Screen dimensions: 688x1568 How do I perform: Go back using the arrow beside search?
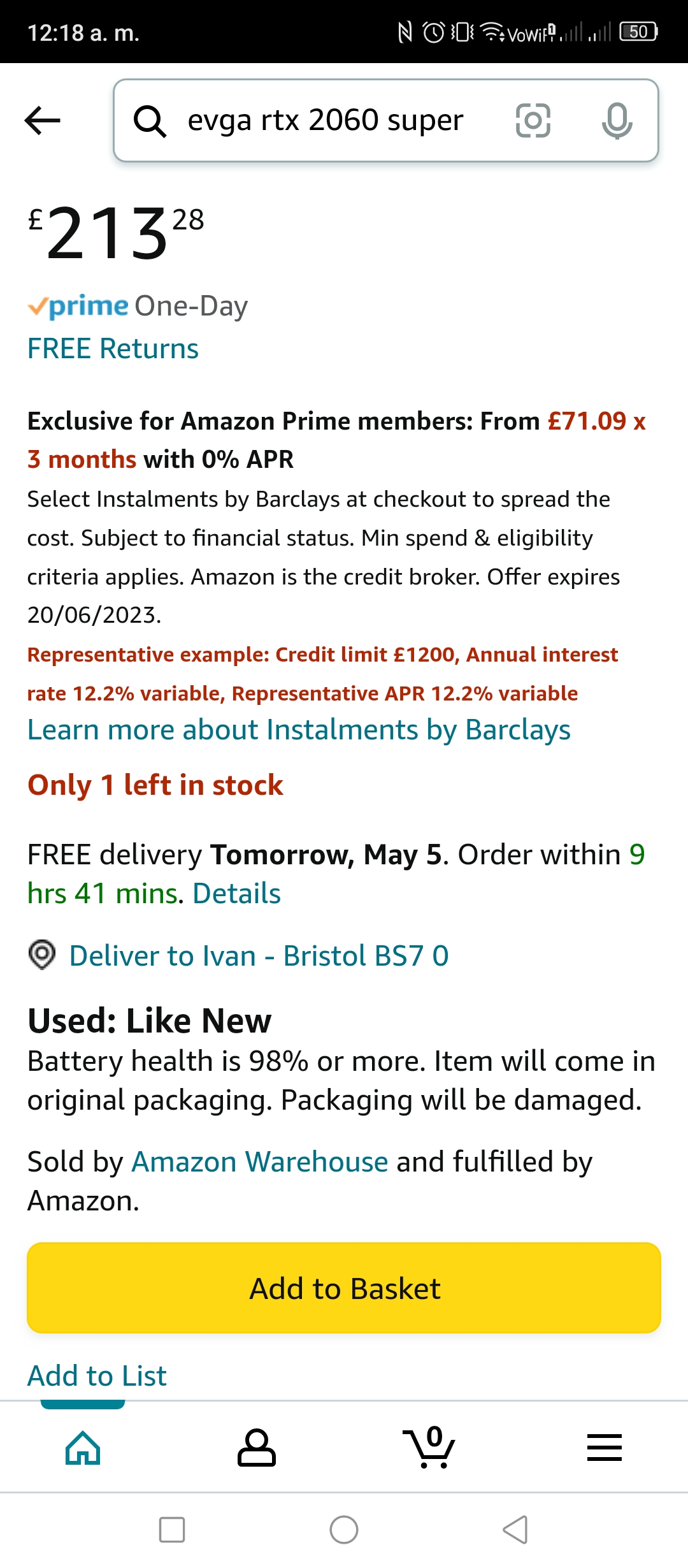(x=43, y=120)
